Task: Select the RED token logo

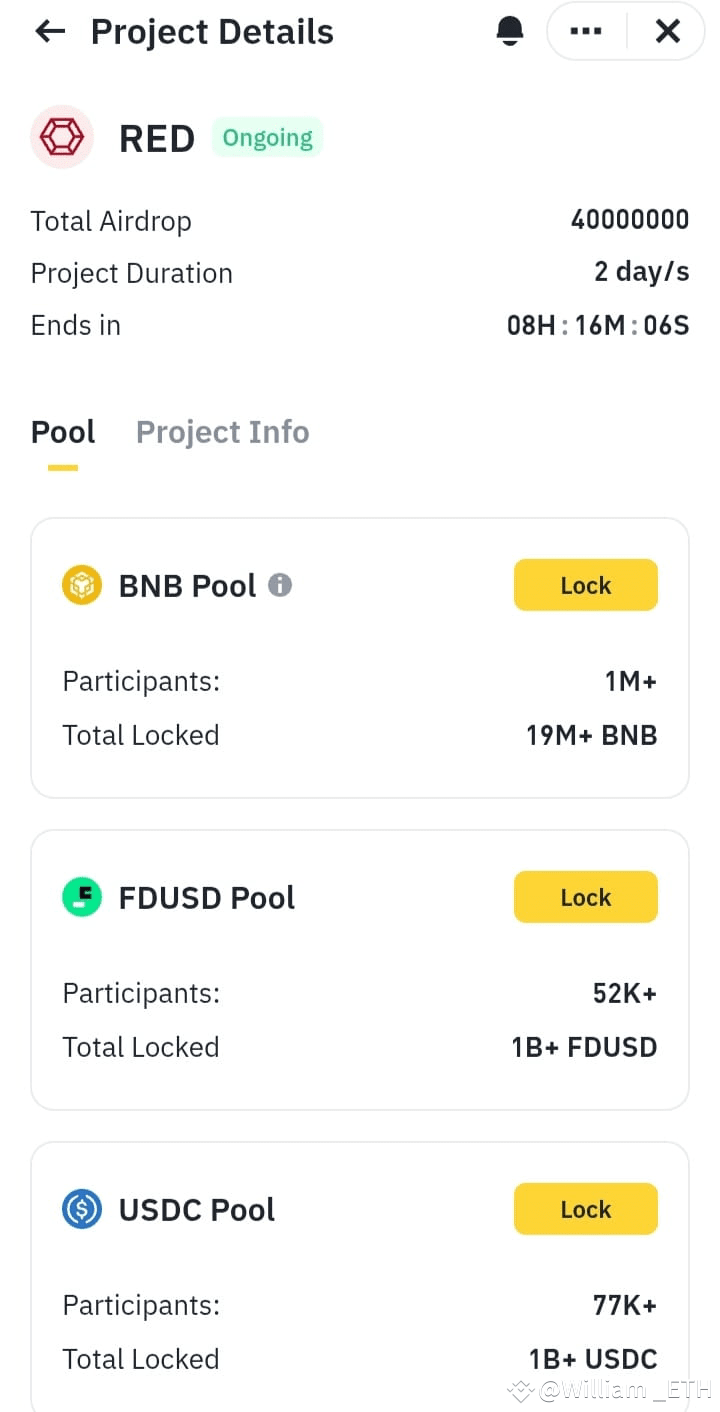Action: (x=62, y=137)
